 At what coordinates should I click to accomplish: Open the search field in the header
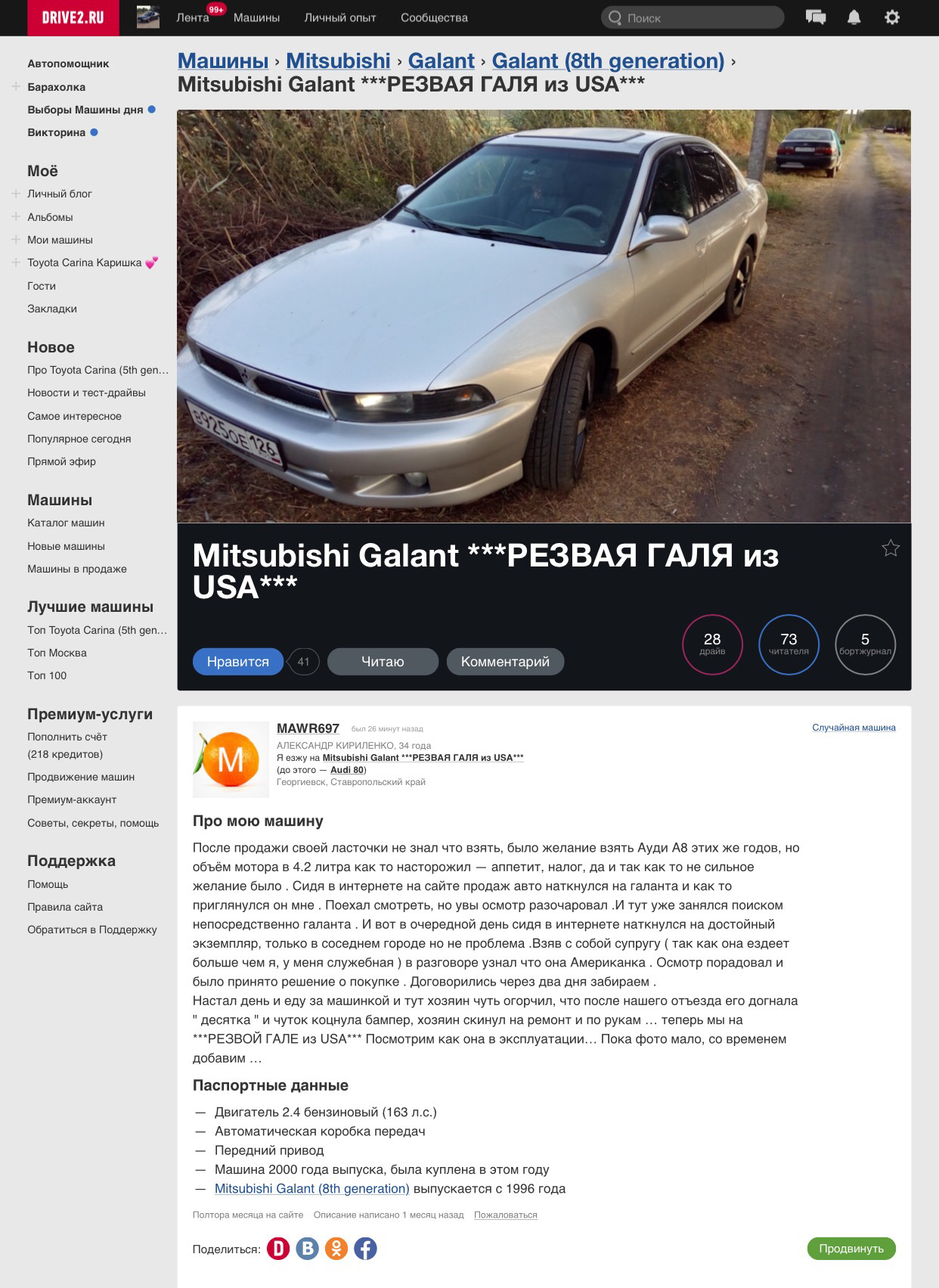coord(692,17)
